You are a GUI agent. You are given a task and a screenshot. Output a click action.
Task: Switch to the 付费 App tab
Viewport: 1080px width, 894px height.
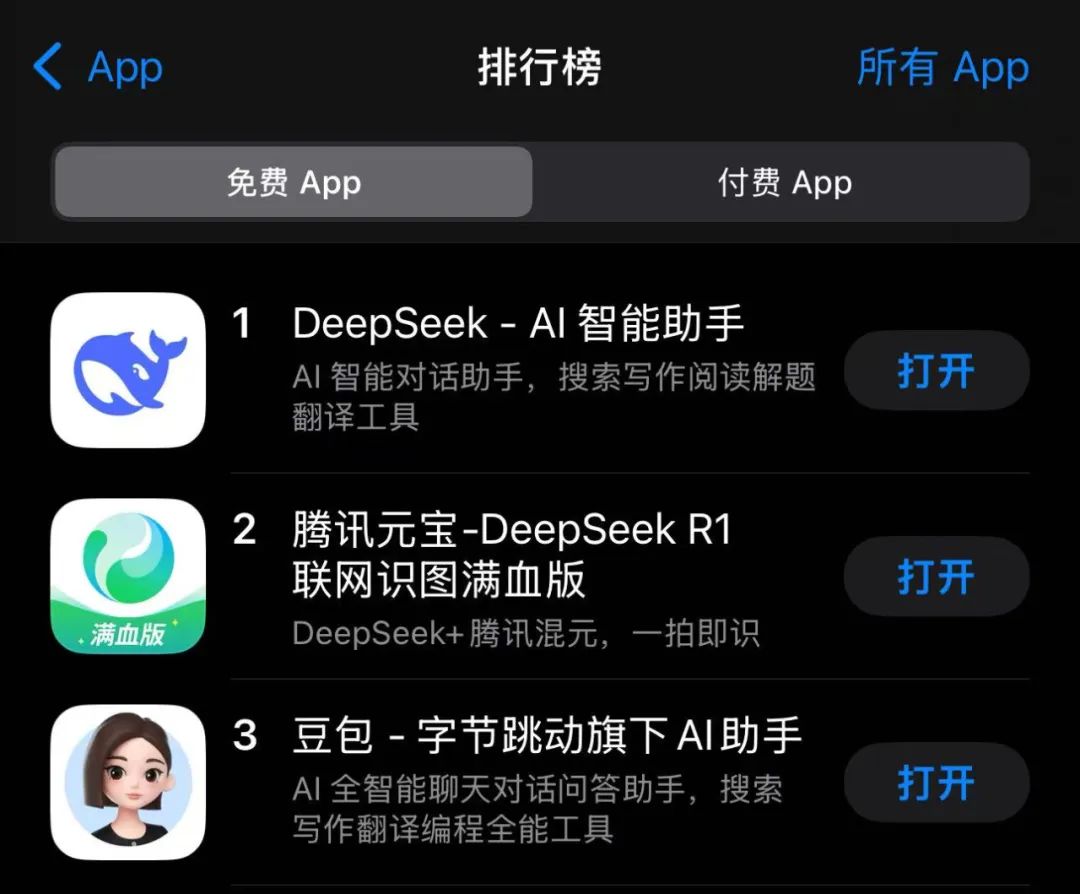click(784, 182)
